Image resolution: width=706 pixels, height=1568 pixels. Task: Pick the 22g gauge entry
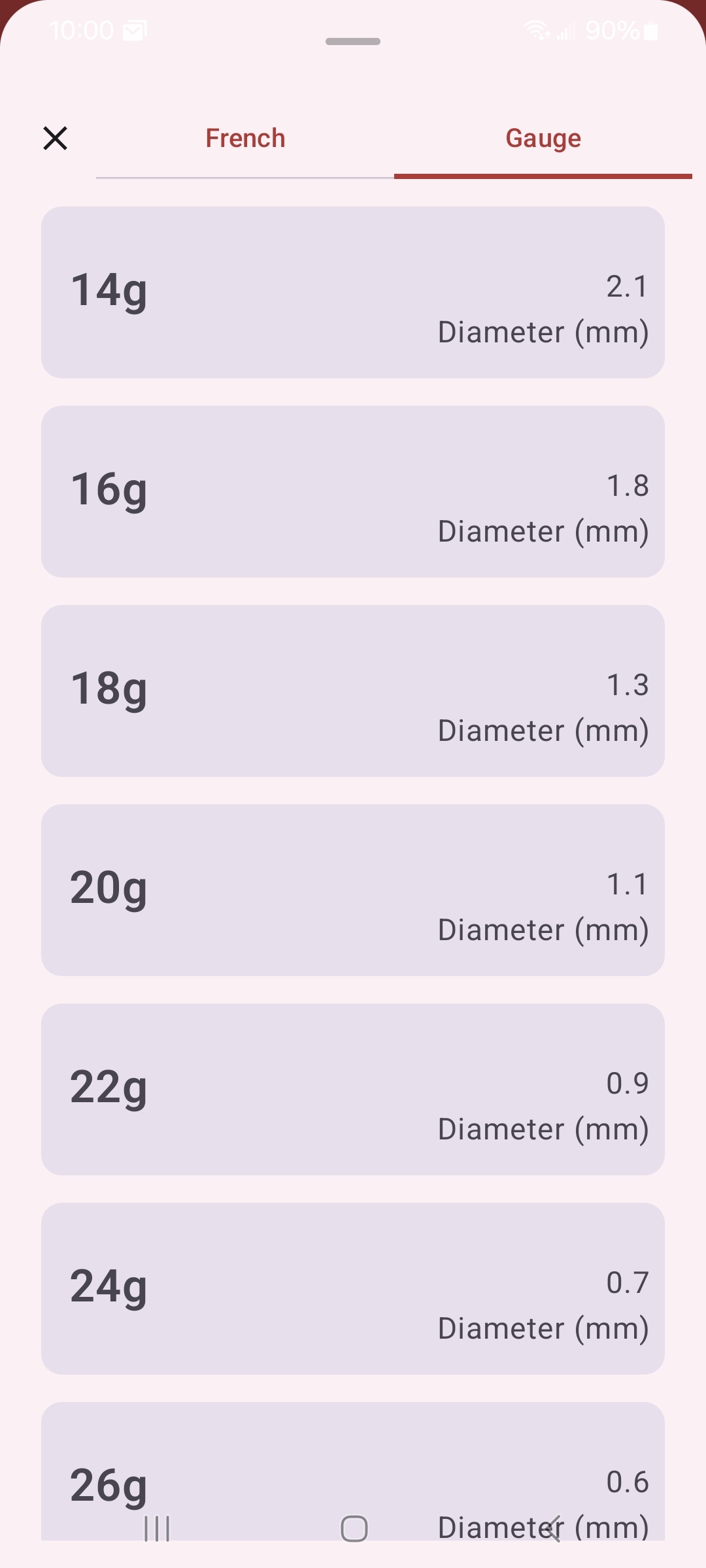pos(353,1090)
